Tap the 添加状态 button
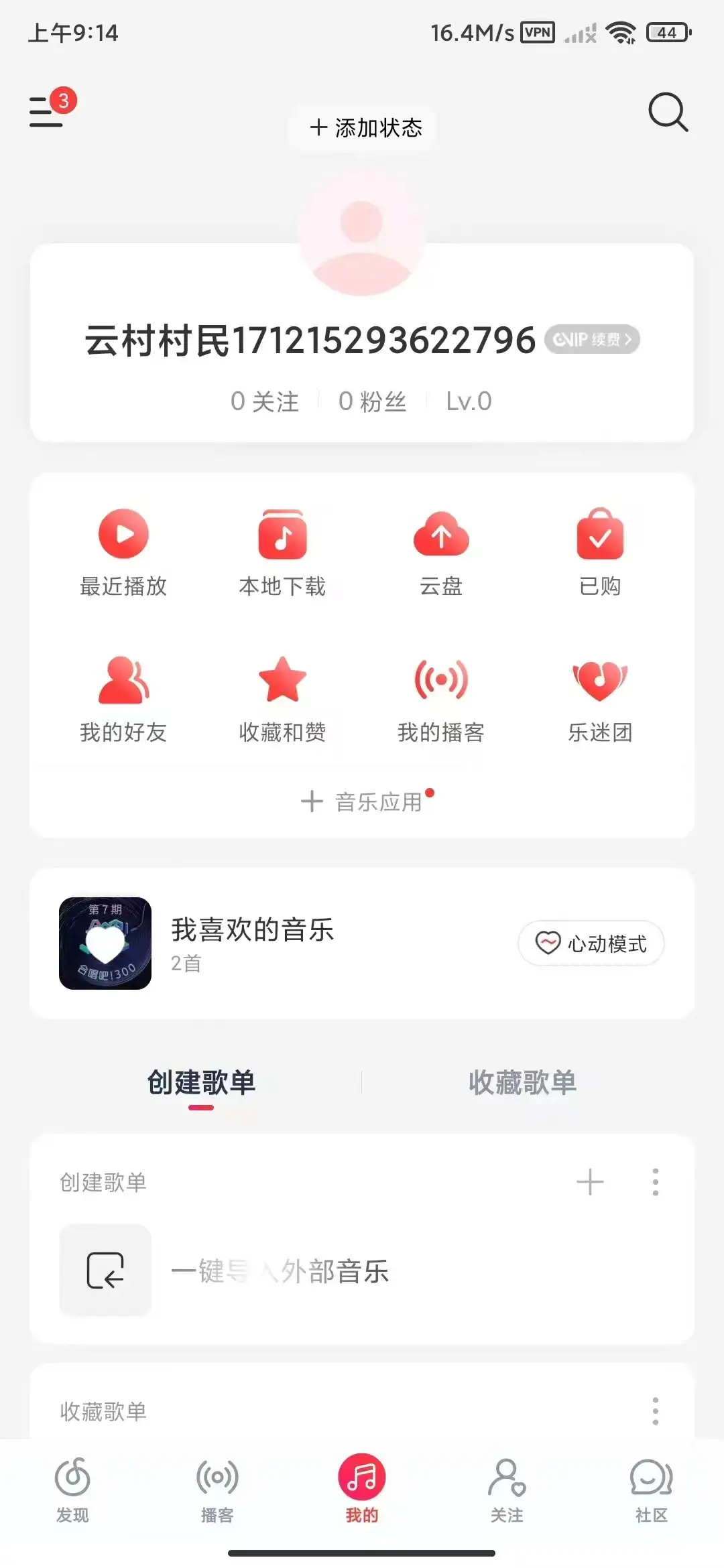The width and height of the screenshot is (724, 1568). click(365, 127)
